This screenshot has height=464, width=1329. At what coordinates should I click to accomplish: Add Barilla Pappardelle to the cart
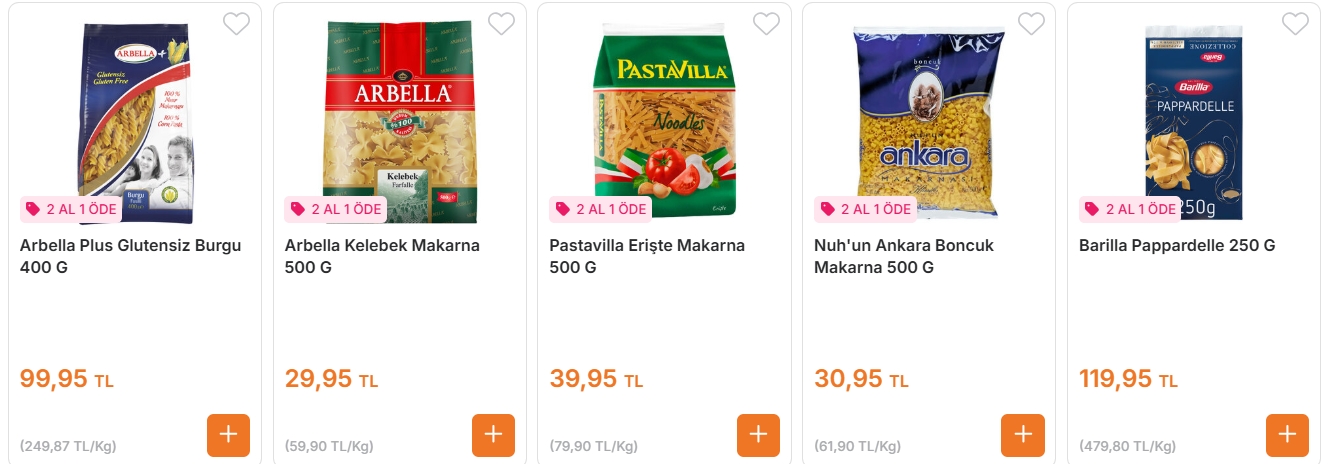(x=1287, y=435)
